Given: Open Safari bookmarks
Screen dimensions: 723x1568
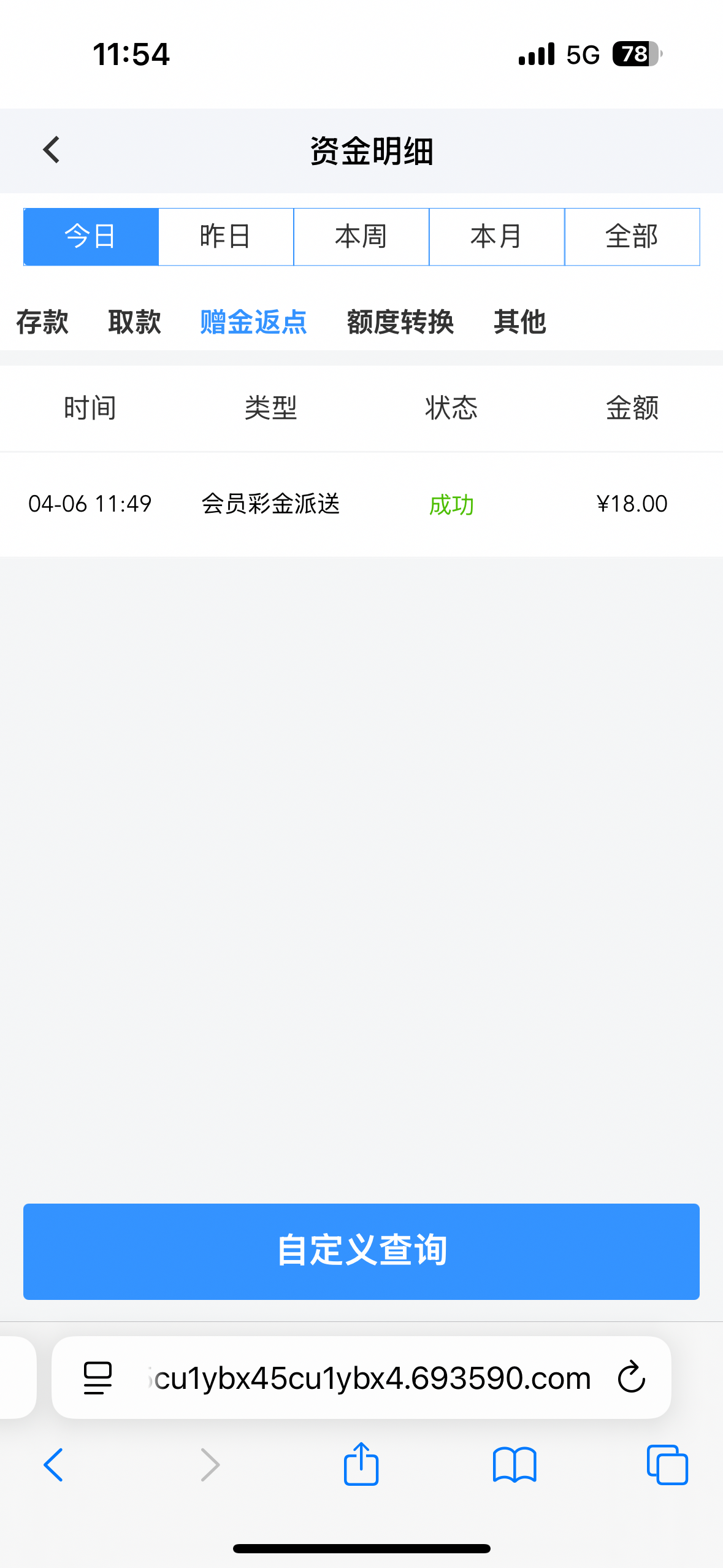Looking at the screenshot, I should point(515,1464).
